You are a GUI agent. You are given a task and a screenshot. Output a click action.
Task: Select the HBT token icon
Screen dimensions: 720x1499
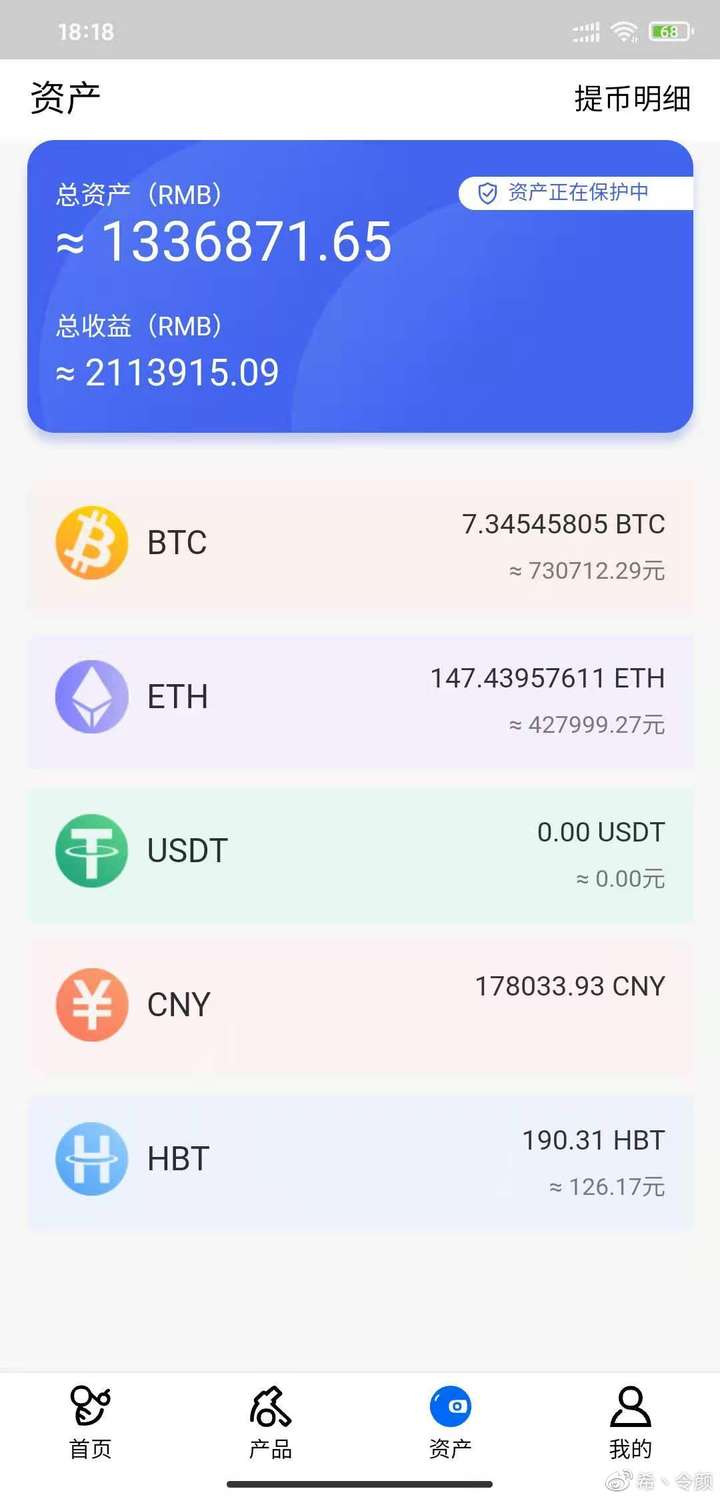coord(91,1158)
